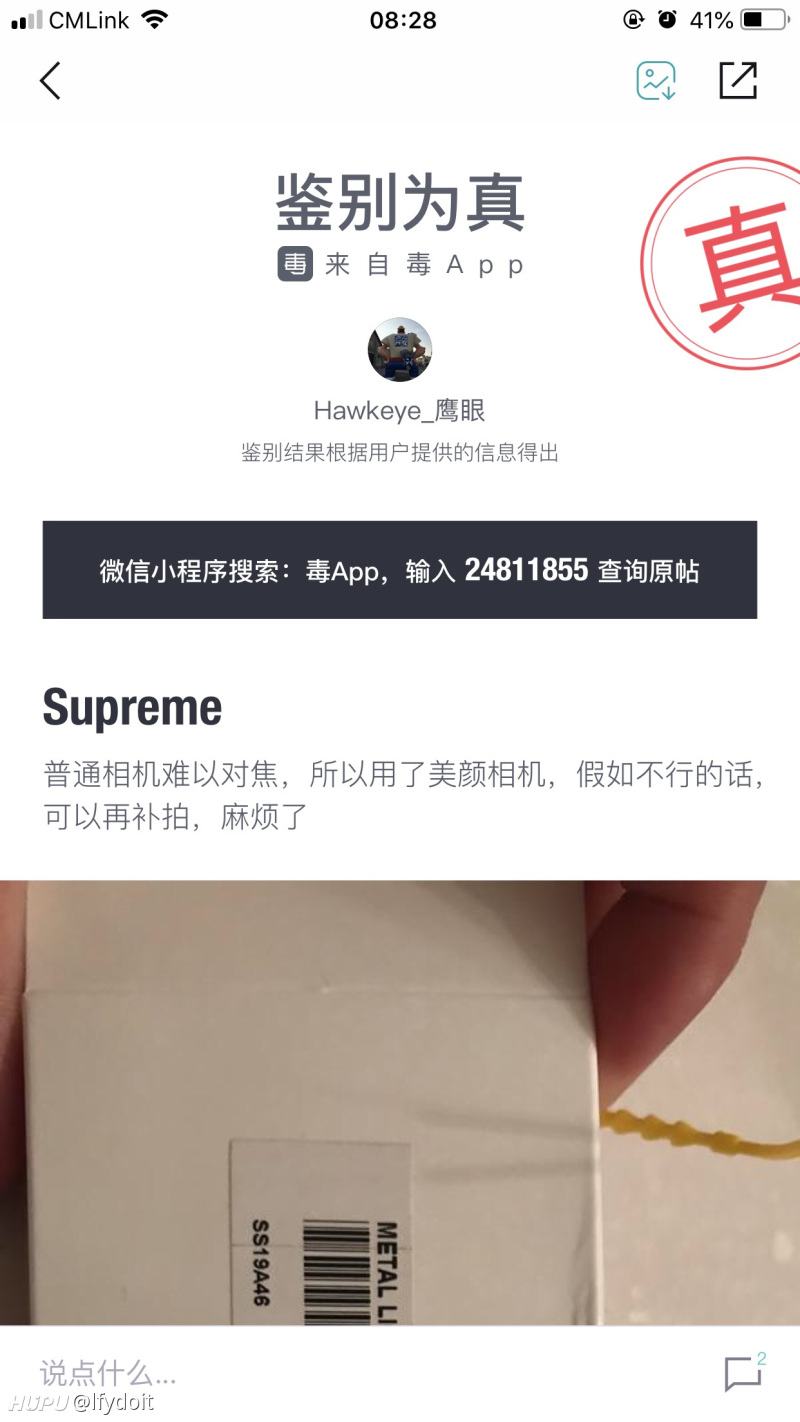Open the comments icon with 2 replies

click(744, 1373)
